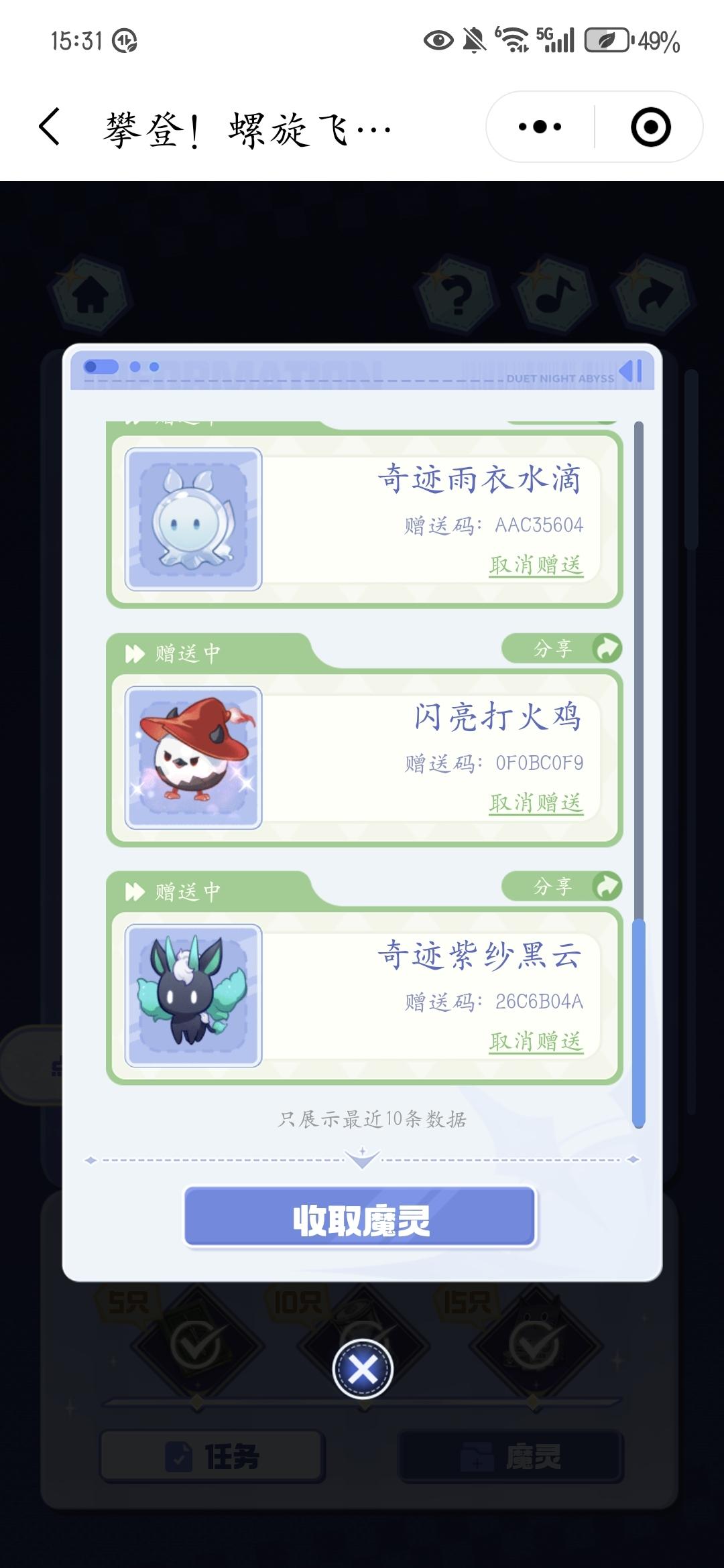Cancel gifting of 闪亮打火鸡

pyautogui.click(x=536, y=803)
